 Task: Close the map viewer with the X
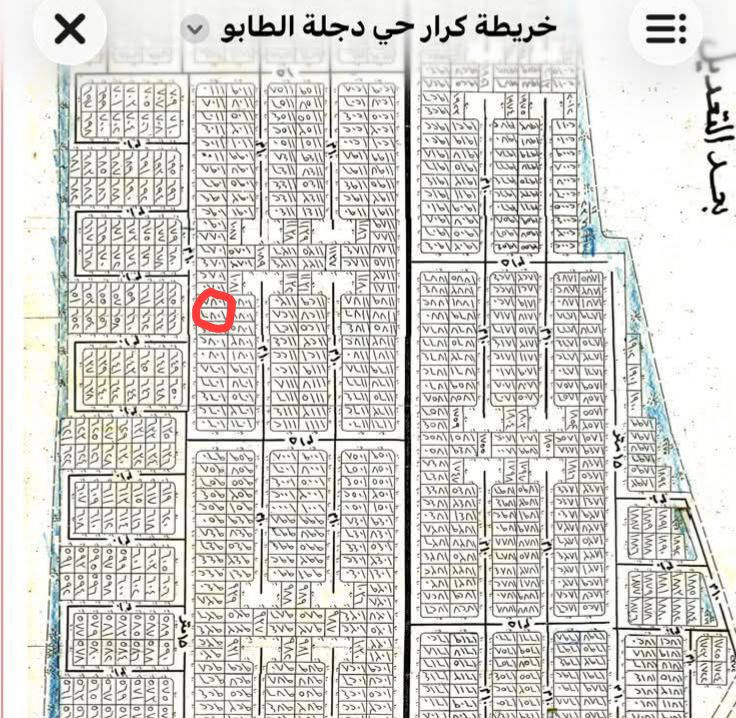click(69, 30)
